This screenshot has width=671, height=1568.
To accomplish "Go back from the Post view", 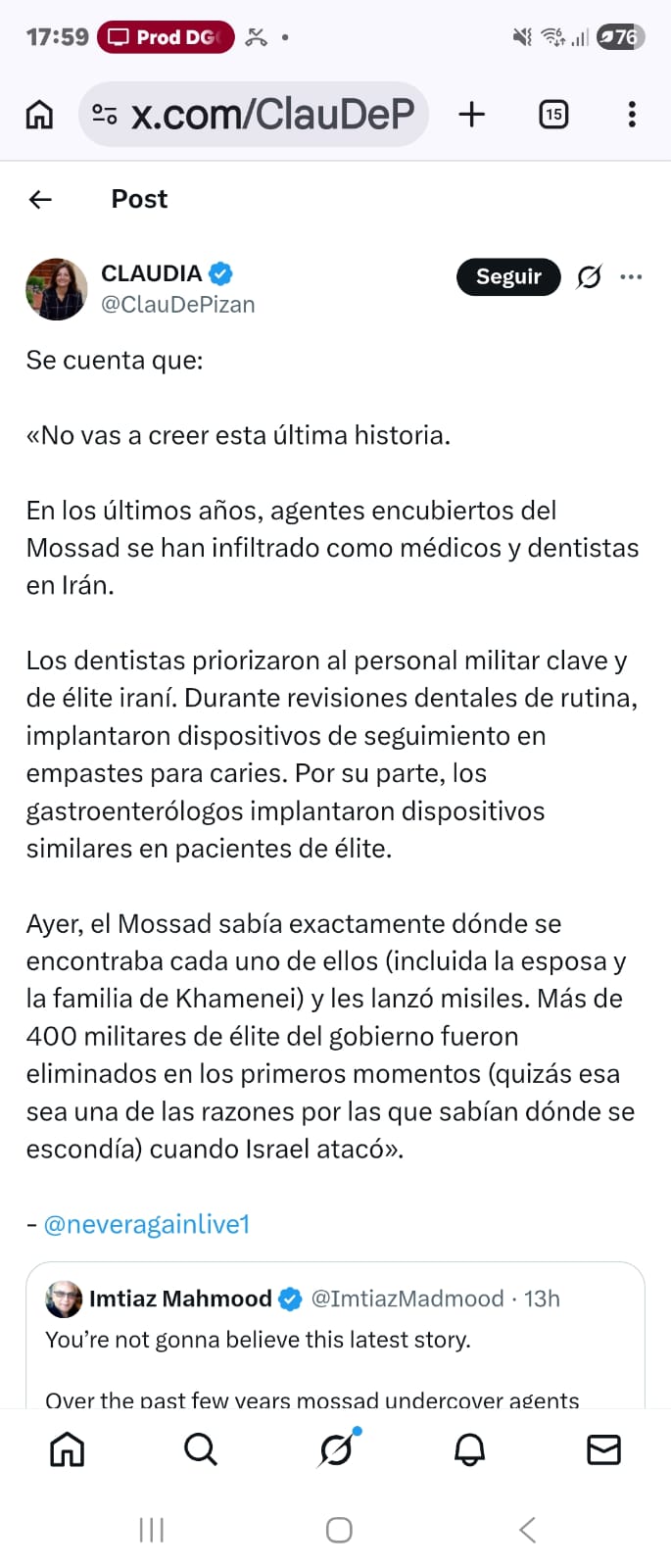I will point(40,200).
